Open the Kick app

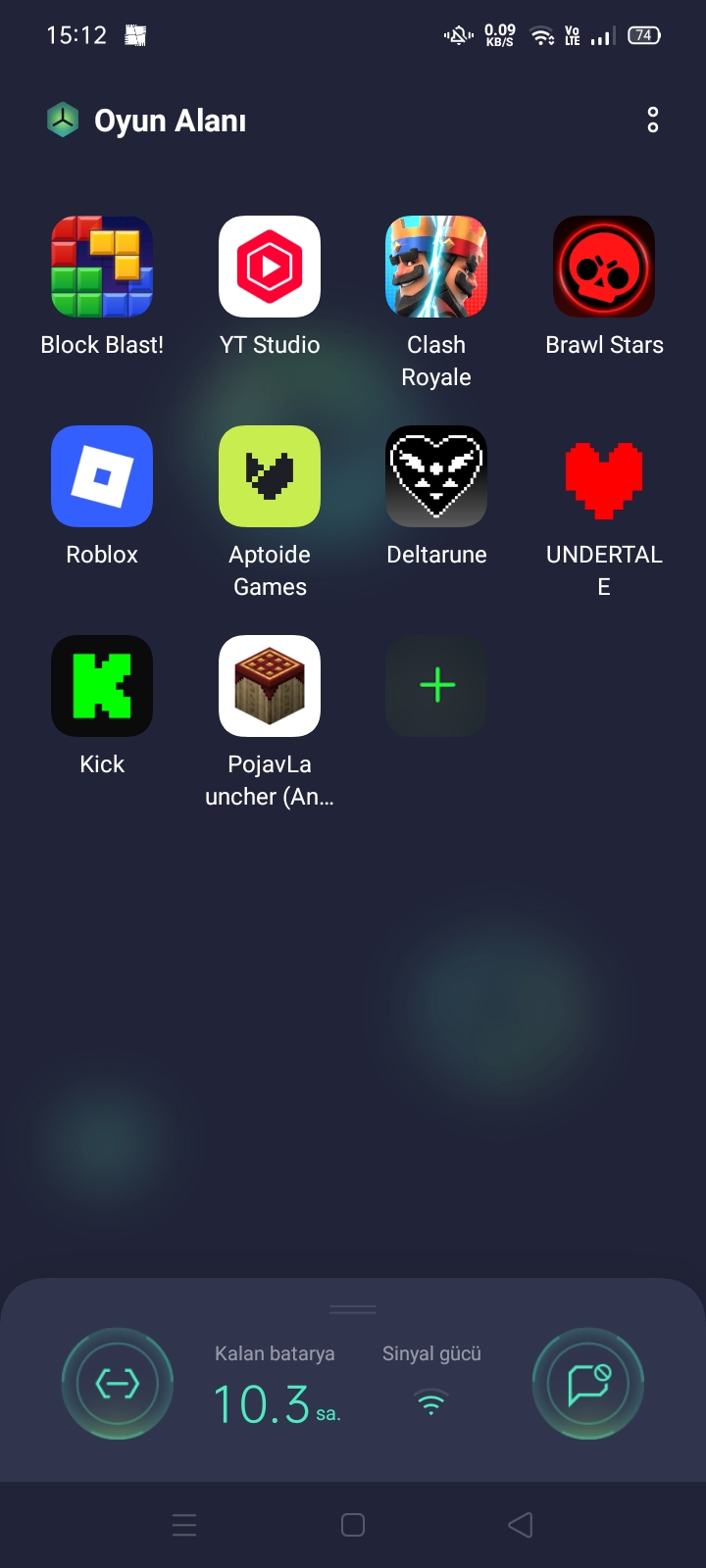(102, 686)
